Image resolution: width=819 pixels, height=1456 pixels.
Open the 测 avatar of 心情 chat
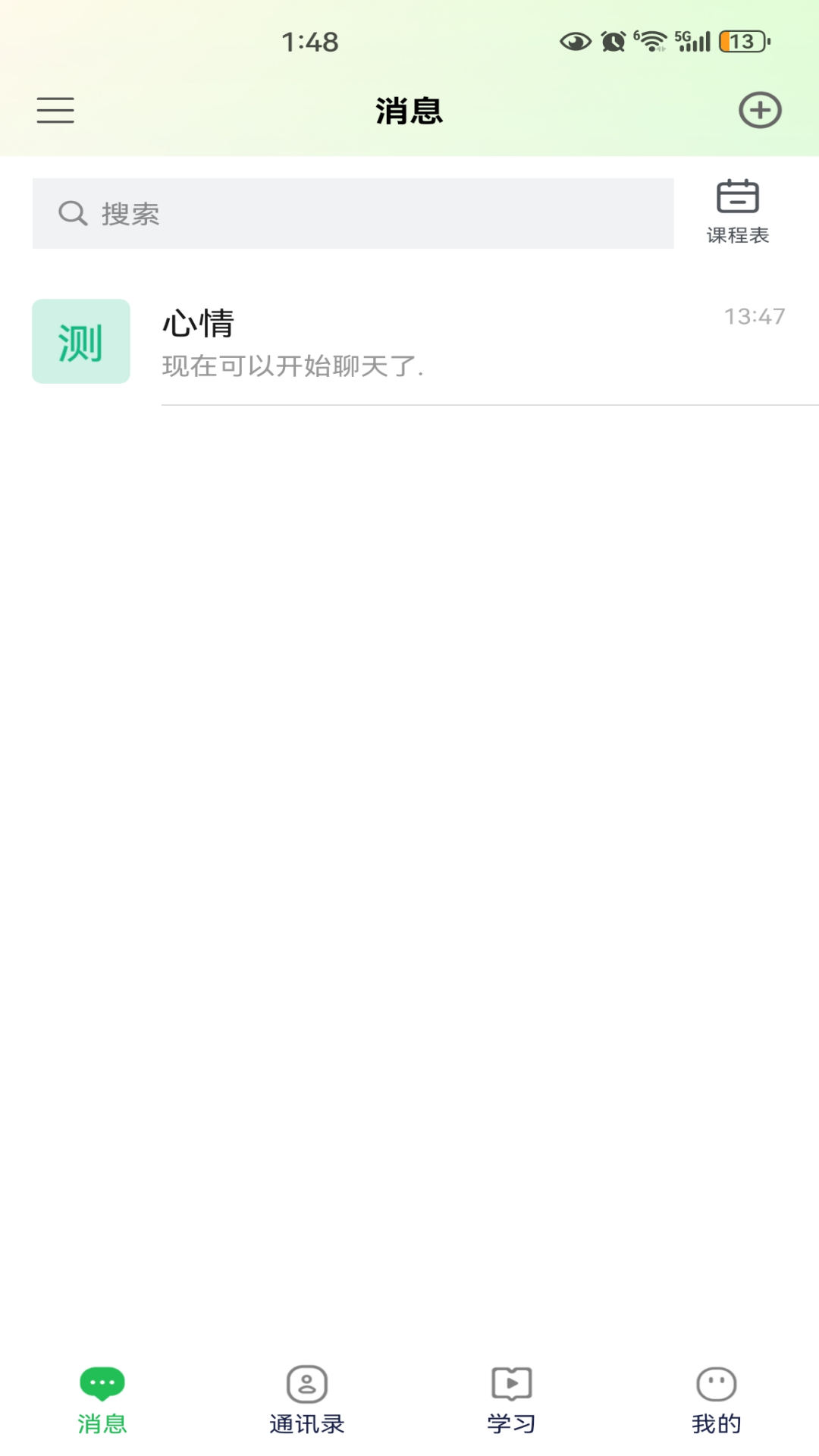pos(81,340)
